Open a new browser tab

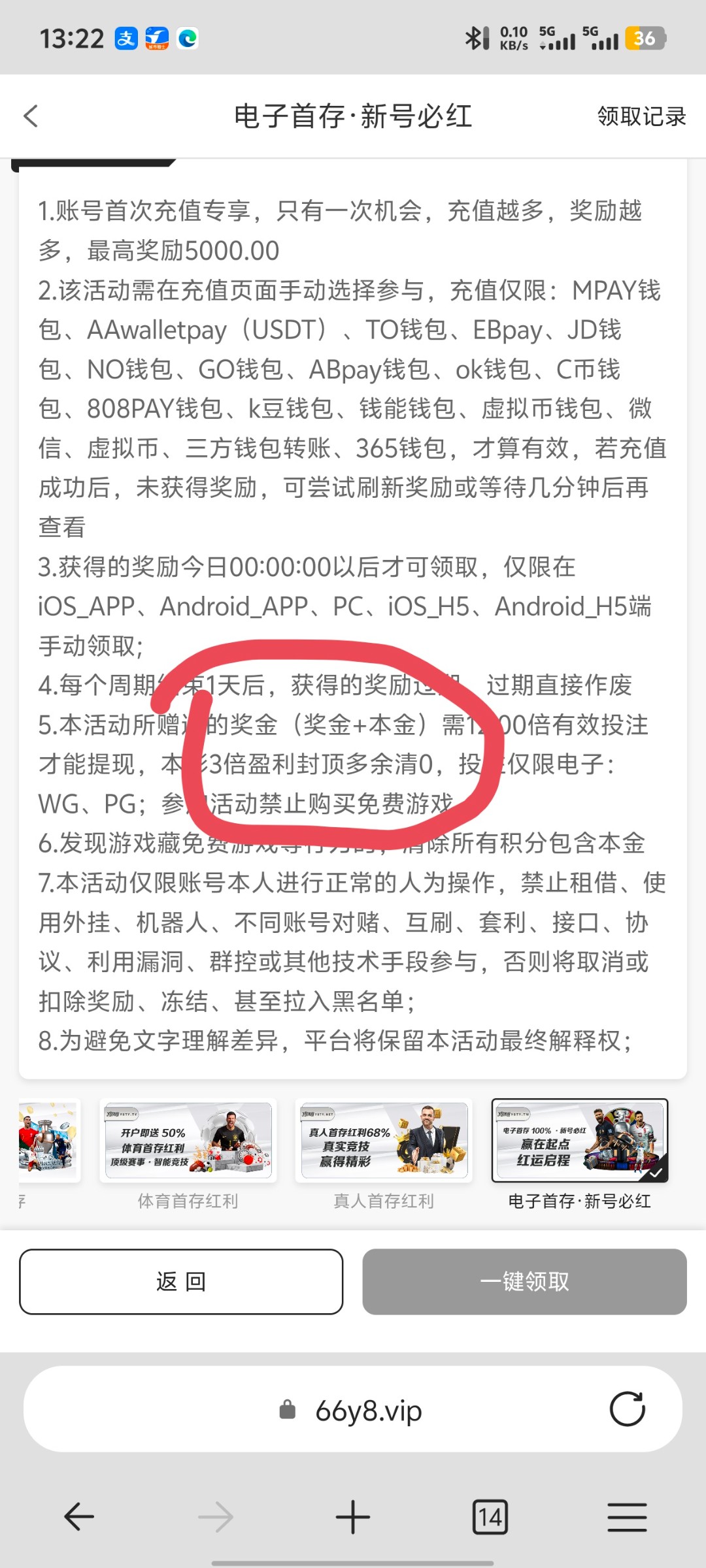[353, 1516]
